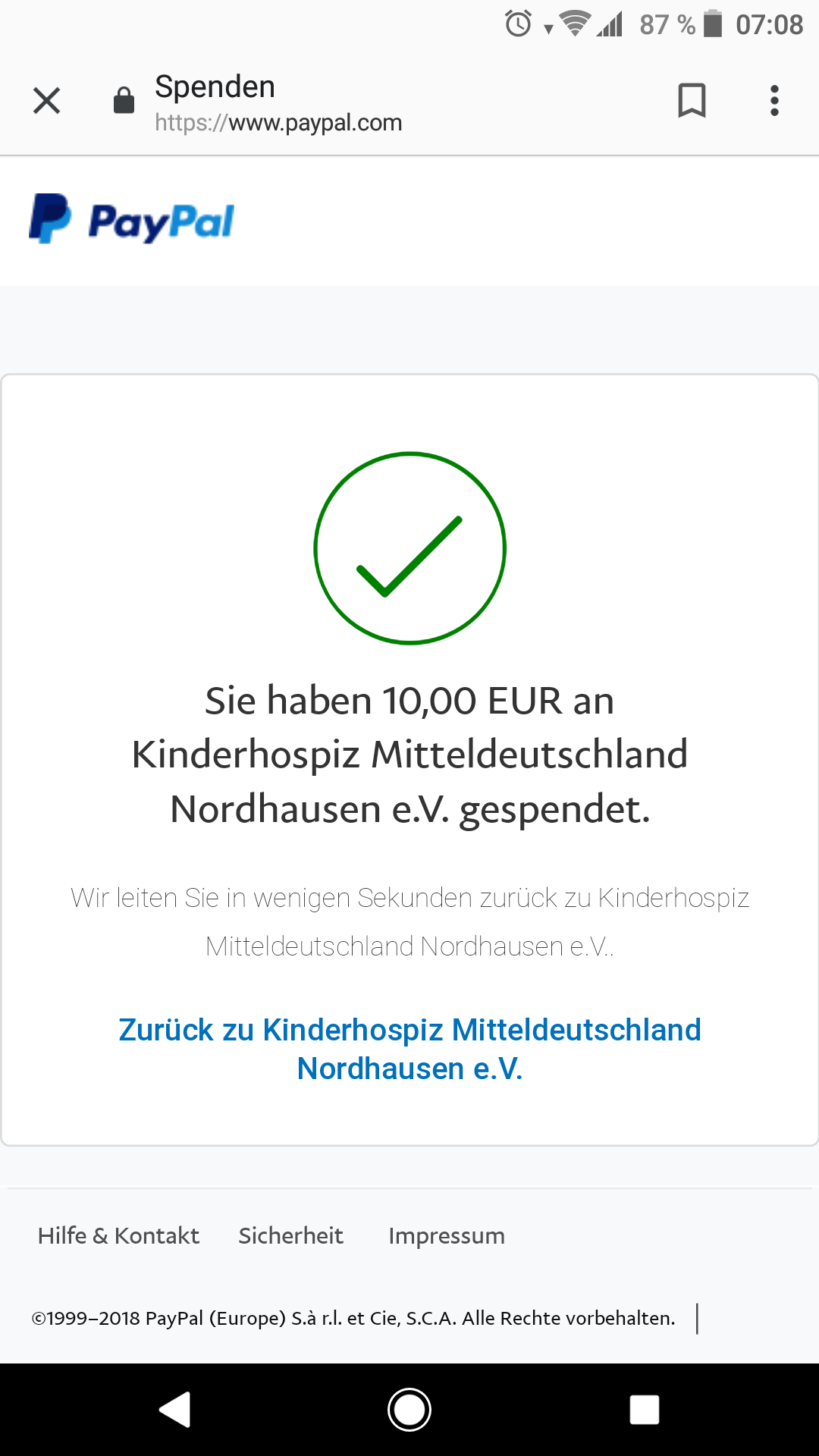Go back with the system back button
819x1456 pixels.
tap(175, 1410)
